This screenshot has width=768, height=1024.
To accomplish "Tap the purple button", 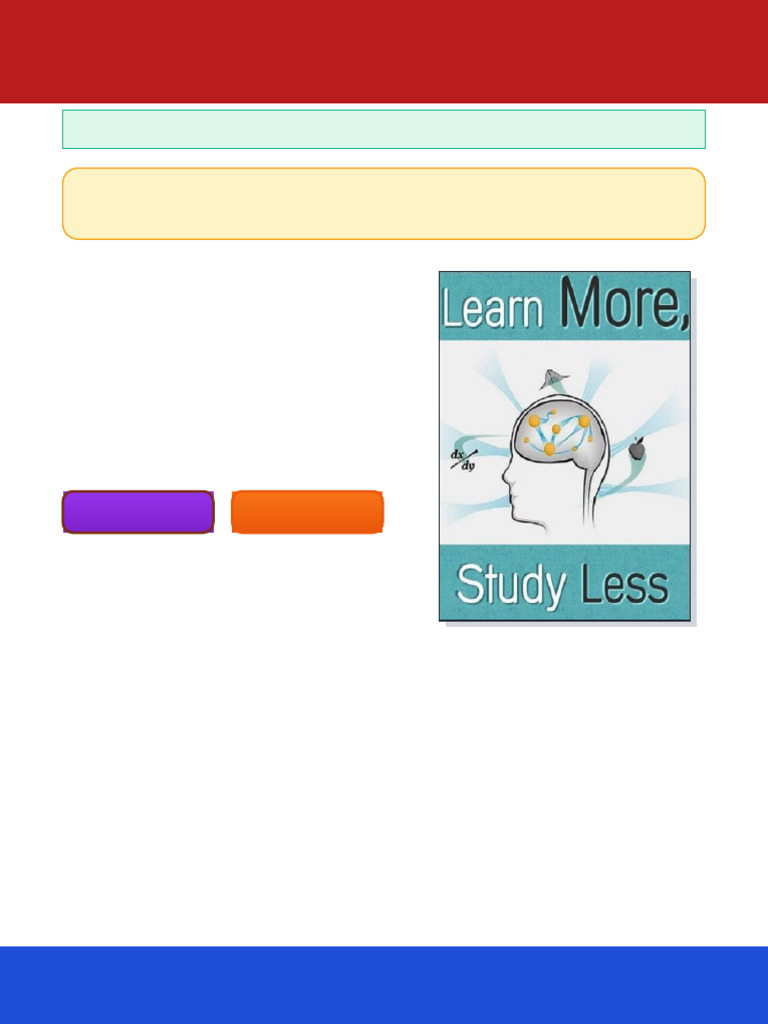I will 138,512.
